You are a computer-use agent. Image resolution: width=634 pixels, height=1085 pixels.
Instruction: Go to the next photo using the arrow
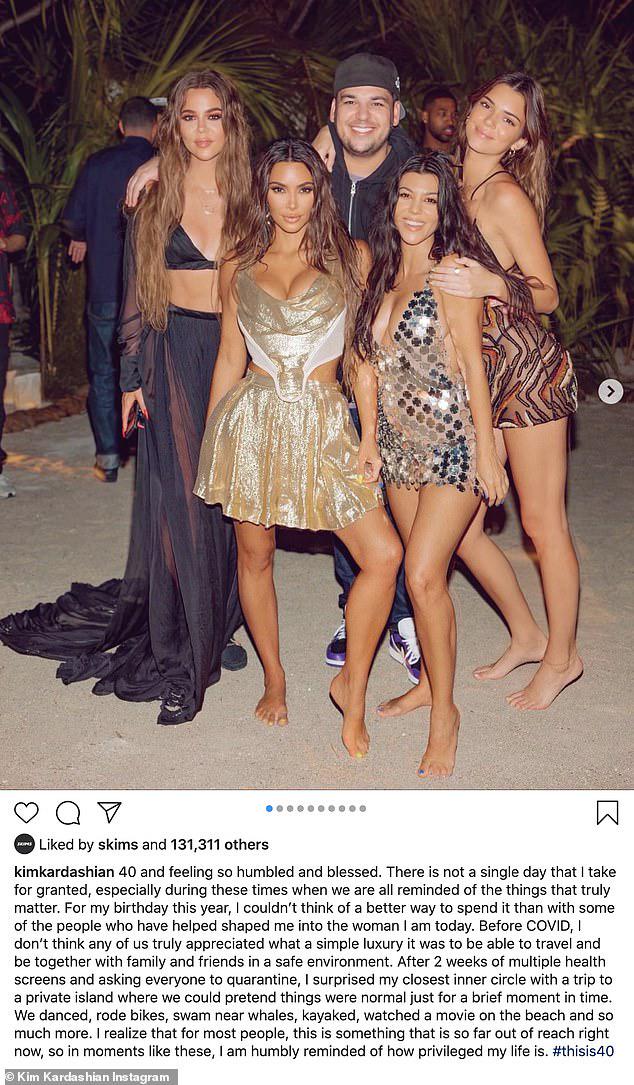coord(610,391)
